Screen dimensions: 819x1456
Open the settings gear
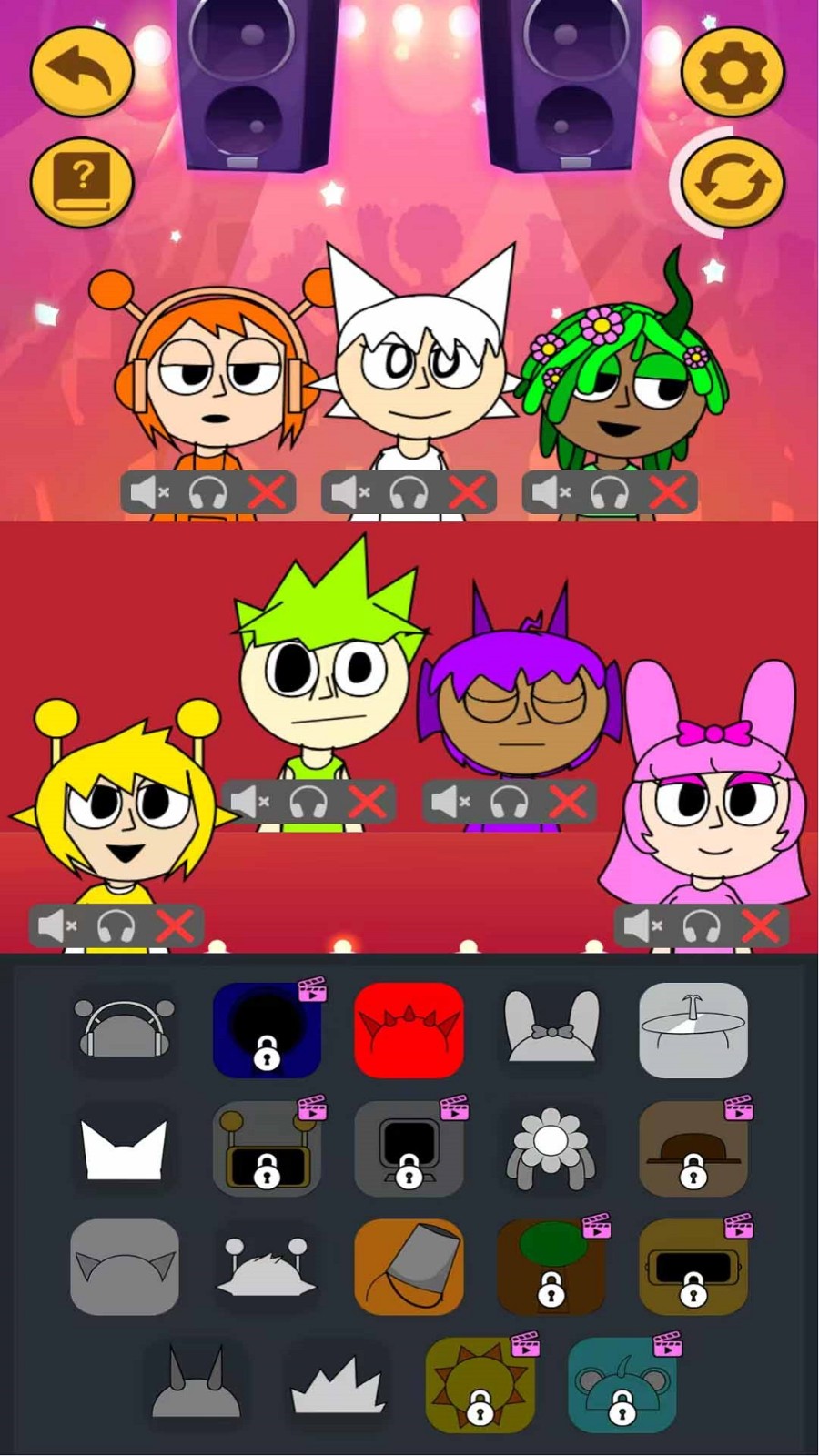(x=733, y=72)
